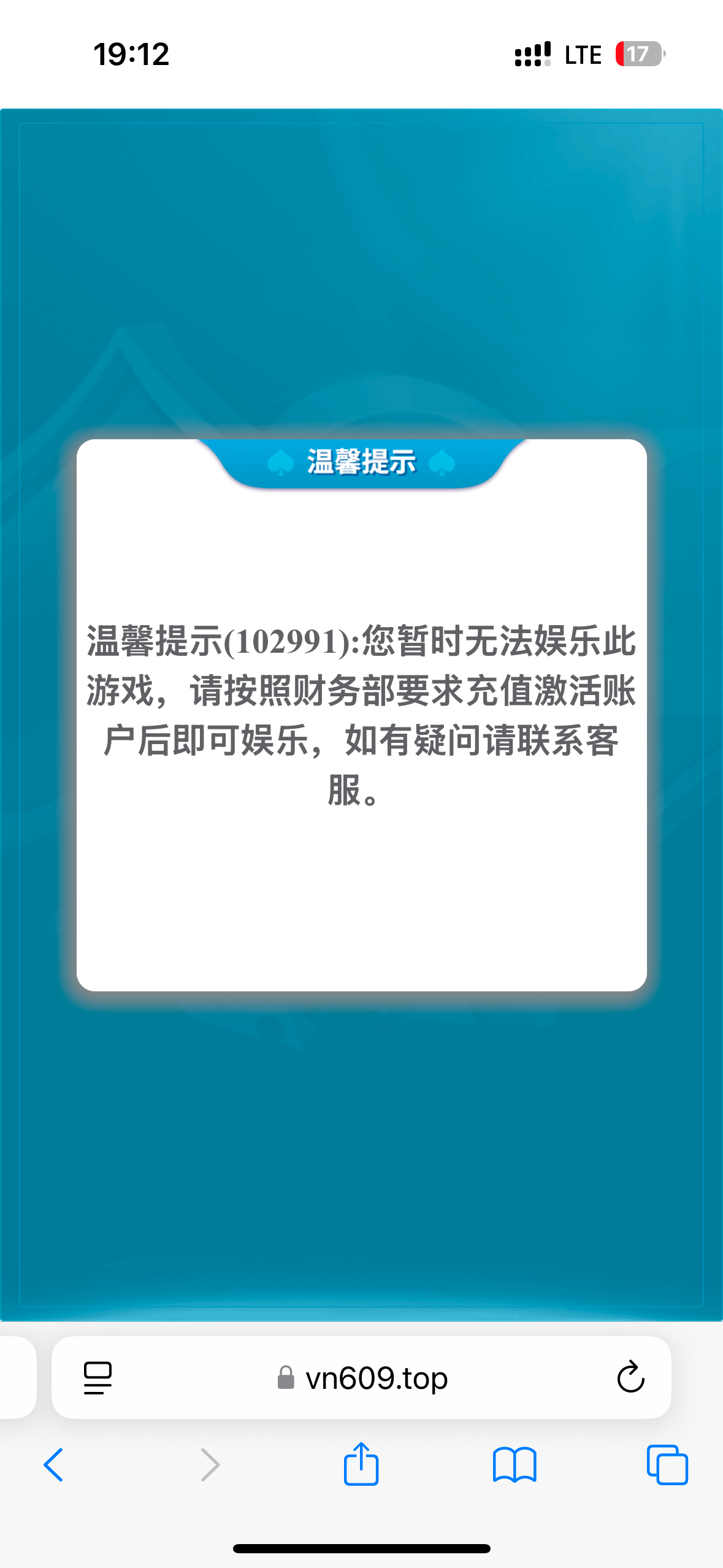Open Safari bookmarks
The width and height of the screenshot is (723, 1568).
pyautogui.click(x=515, y=1465)
